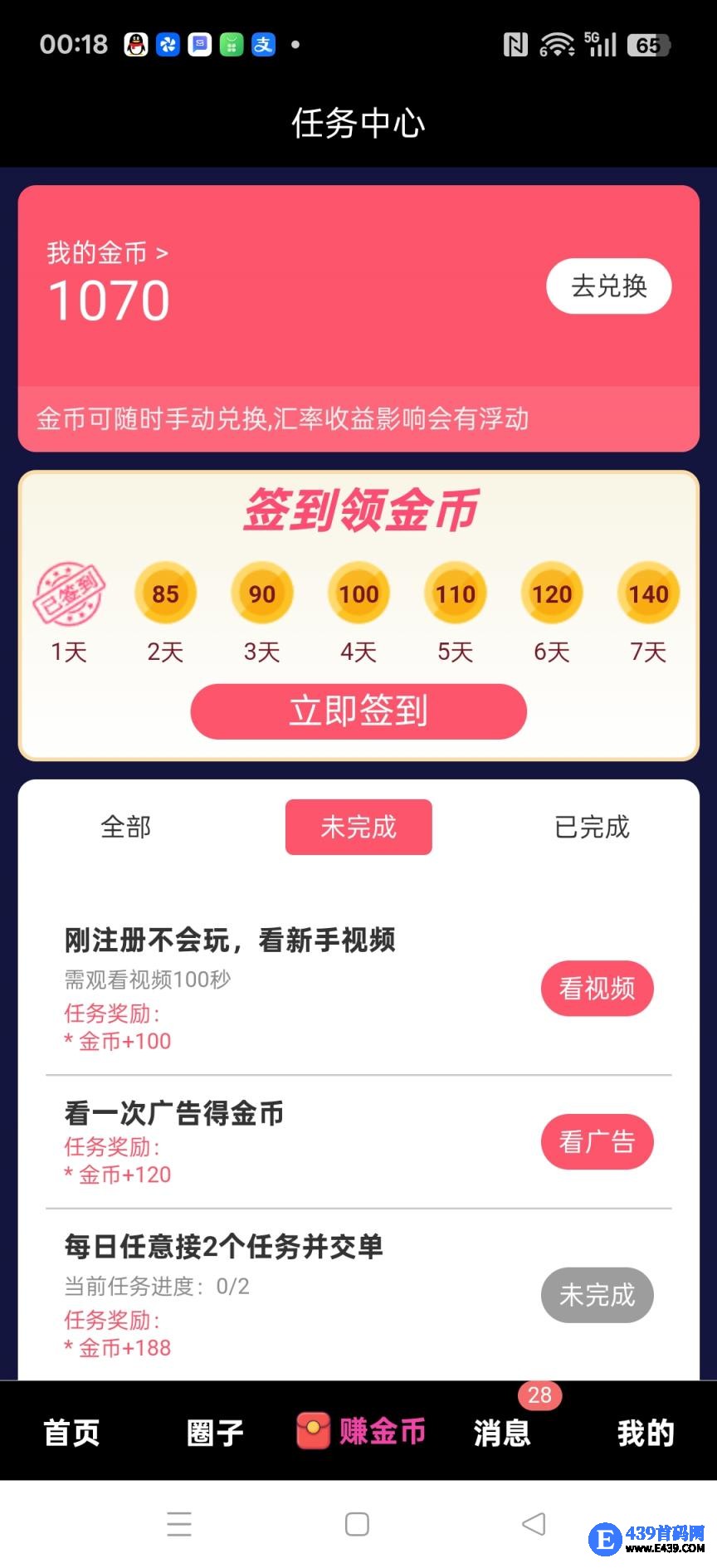The image size is (717, 1568).
Task: Switch to the 全部 tasks tab
Action: (x=125, y=827)
